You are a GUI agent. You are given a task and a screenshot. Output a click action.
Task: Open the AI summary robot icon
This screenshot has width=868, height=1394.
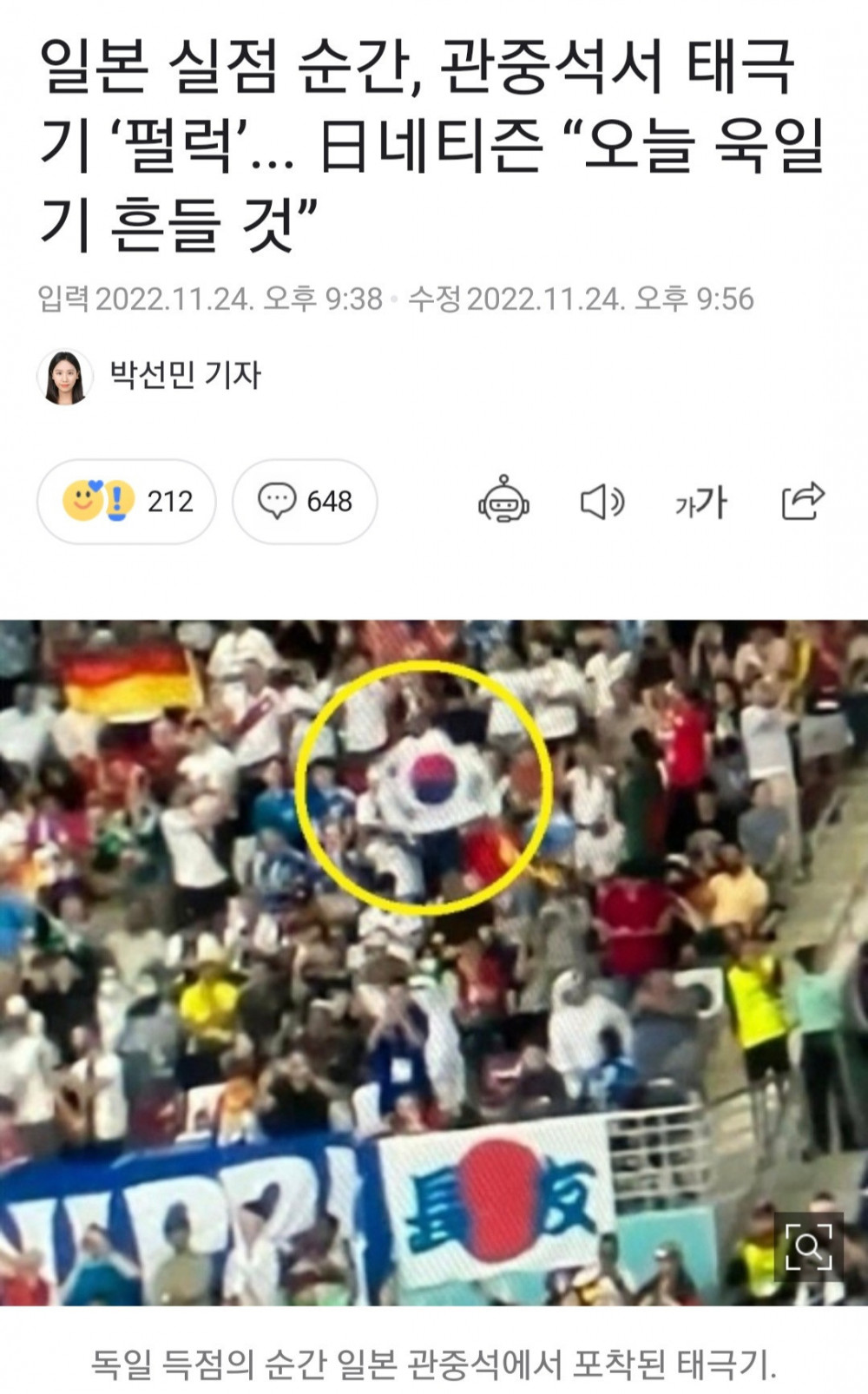[x=503, y=500]
